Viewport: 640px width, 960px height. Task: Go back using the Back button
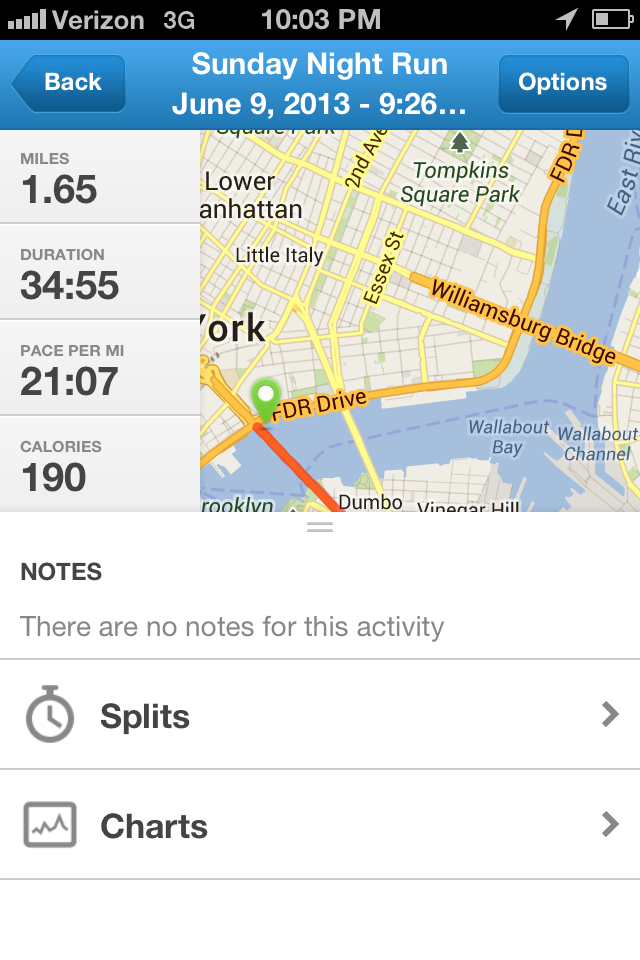(70, 83)
